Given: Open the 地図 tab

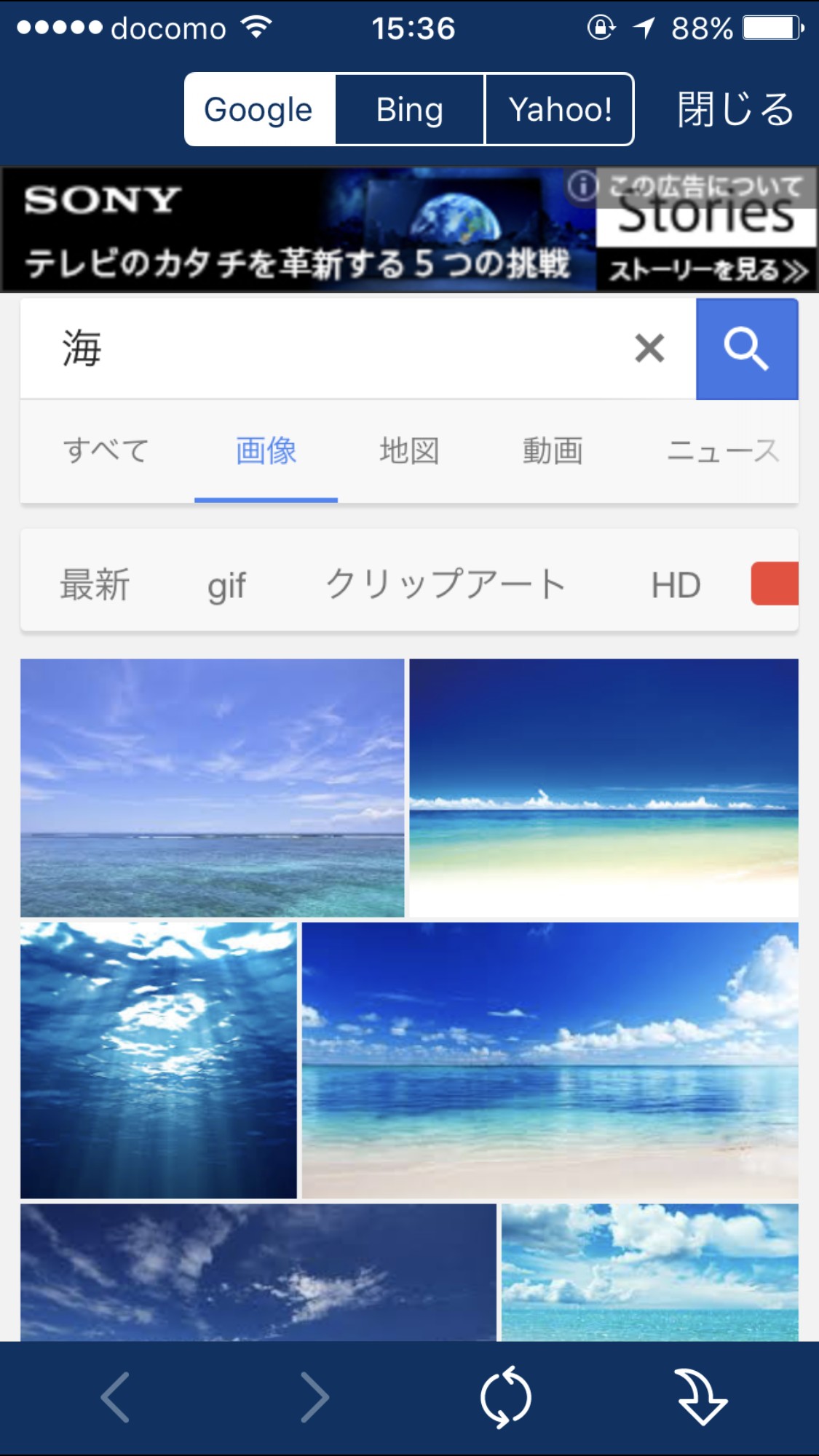Looking at the screenshot, I should (409, 450).
